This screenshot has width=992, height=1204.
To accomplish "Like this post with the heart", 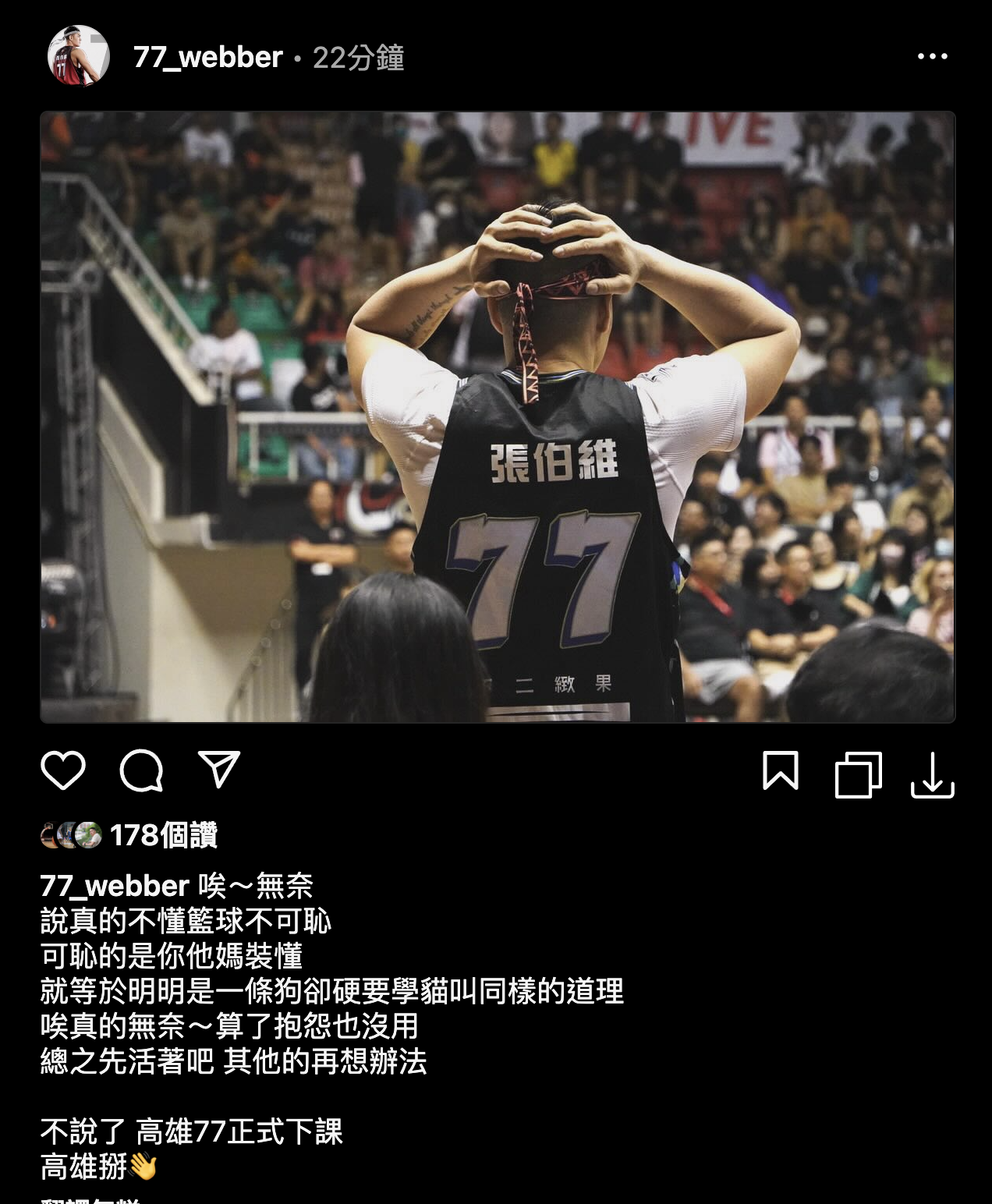I will [63, 771].
